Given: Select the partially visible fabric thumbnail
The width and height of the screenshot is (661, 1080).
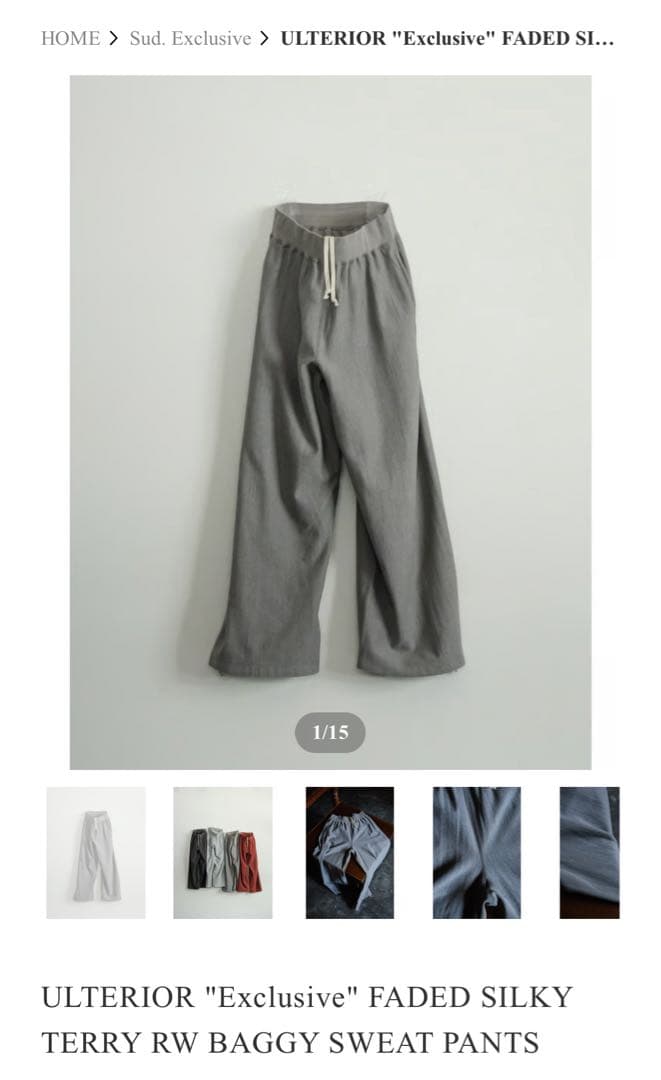Looking at the screenshot, I should coord(590,853).
